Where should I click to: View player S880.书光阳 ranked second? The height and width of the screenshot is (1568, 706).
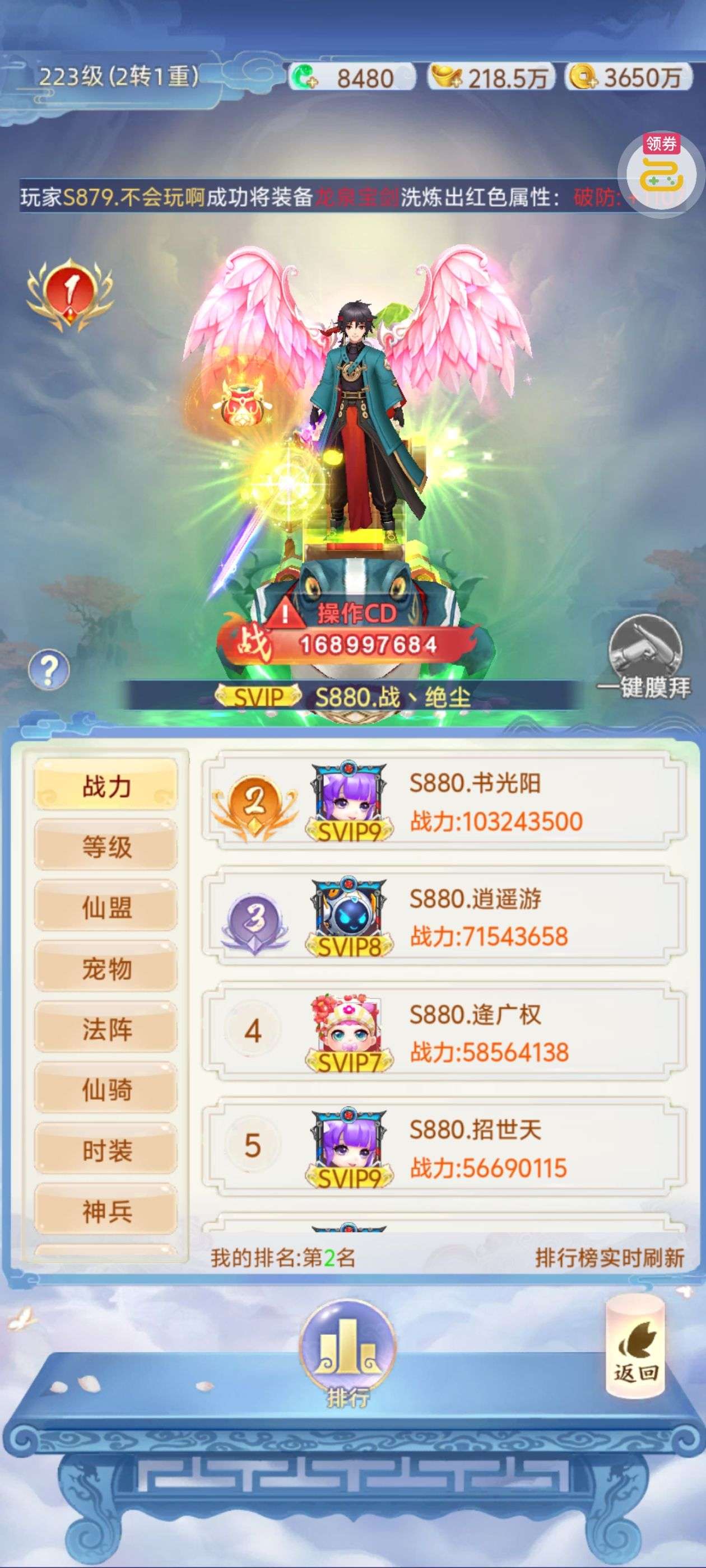[445, 800]
